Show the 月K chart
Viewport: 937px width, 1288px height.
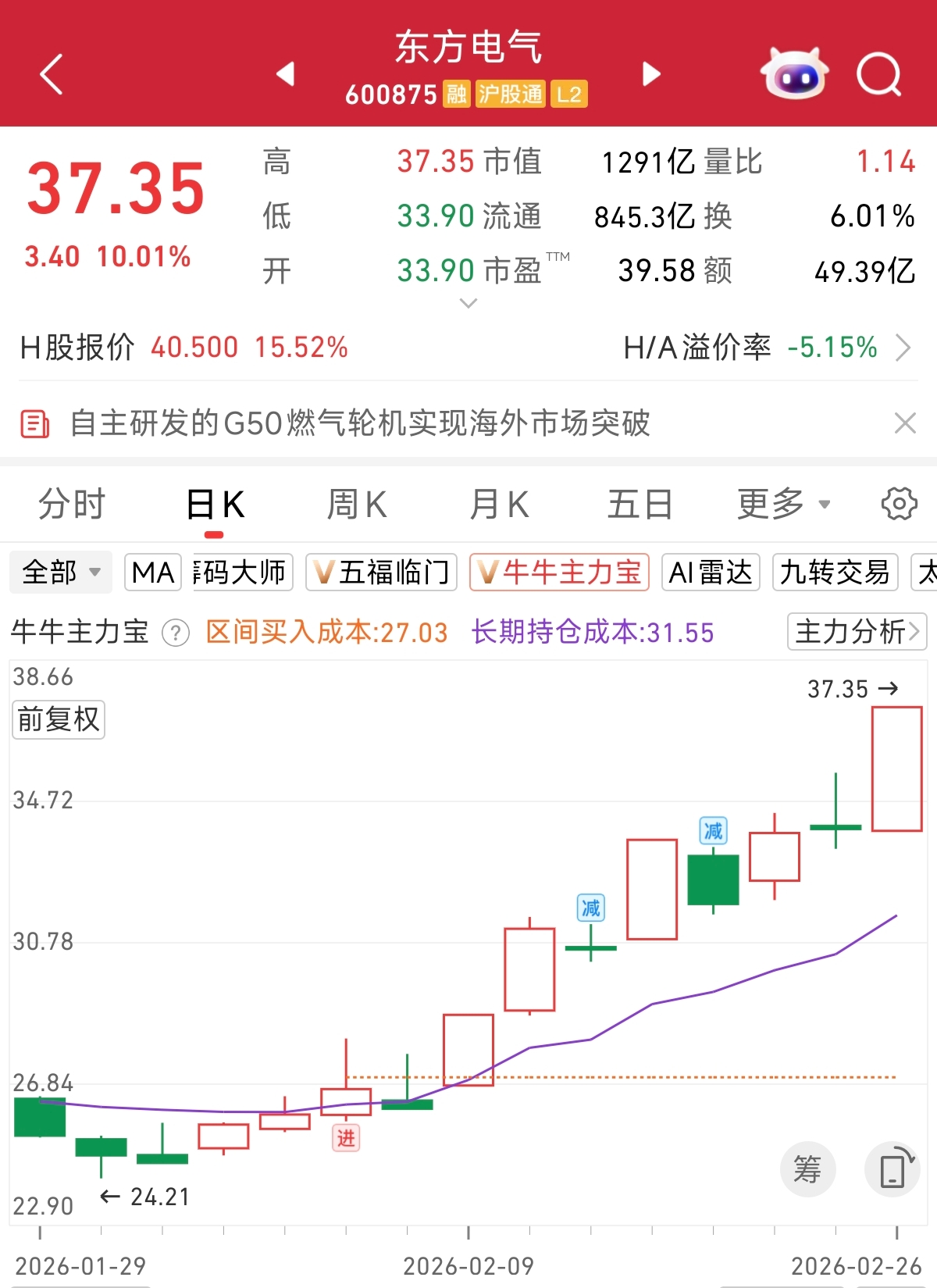(499, 505)
